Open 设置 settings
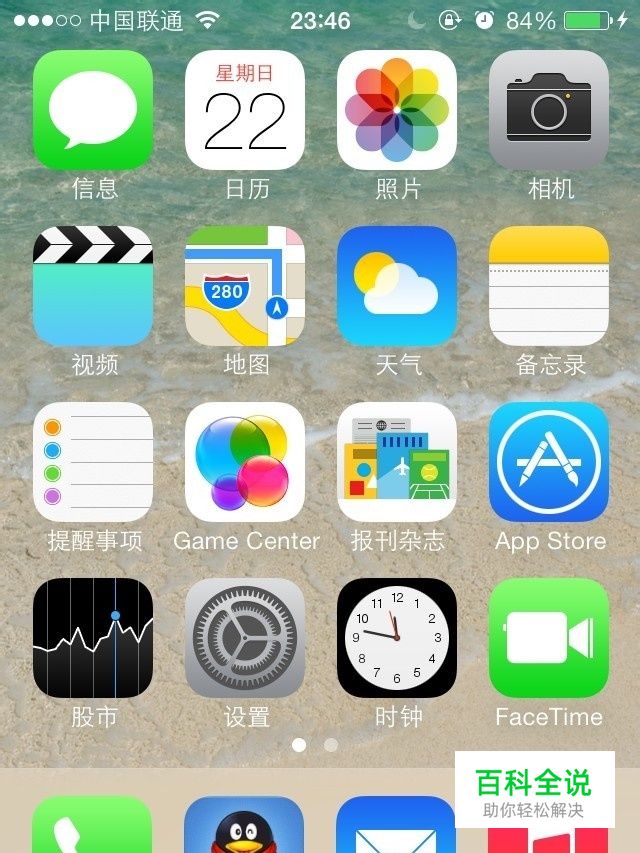The height and width of the screenshot is (853, 640). 245,638
